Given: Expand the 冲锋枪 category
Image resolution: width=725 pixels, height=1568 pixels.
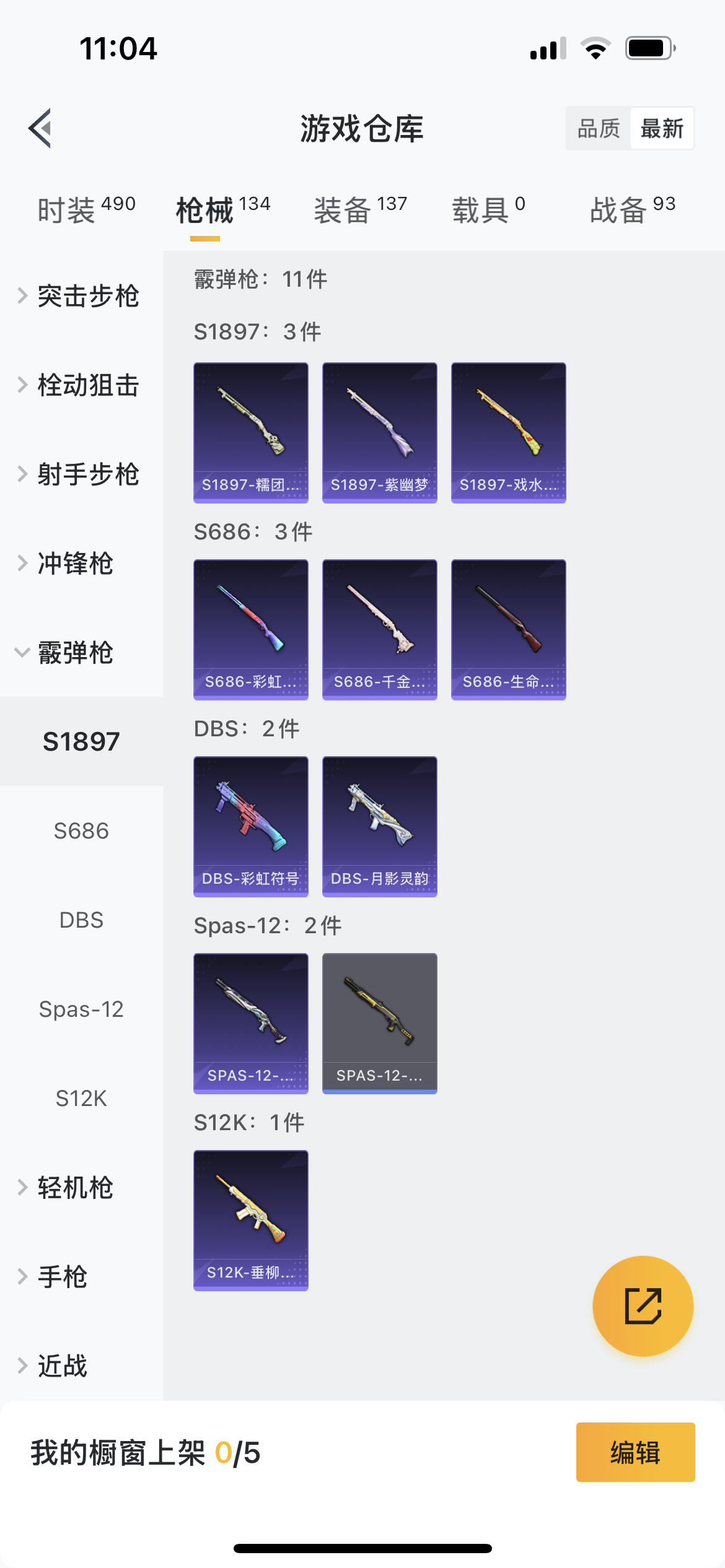Looking at the screenshot, I should pos(74,564).
